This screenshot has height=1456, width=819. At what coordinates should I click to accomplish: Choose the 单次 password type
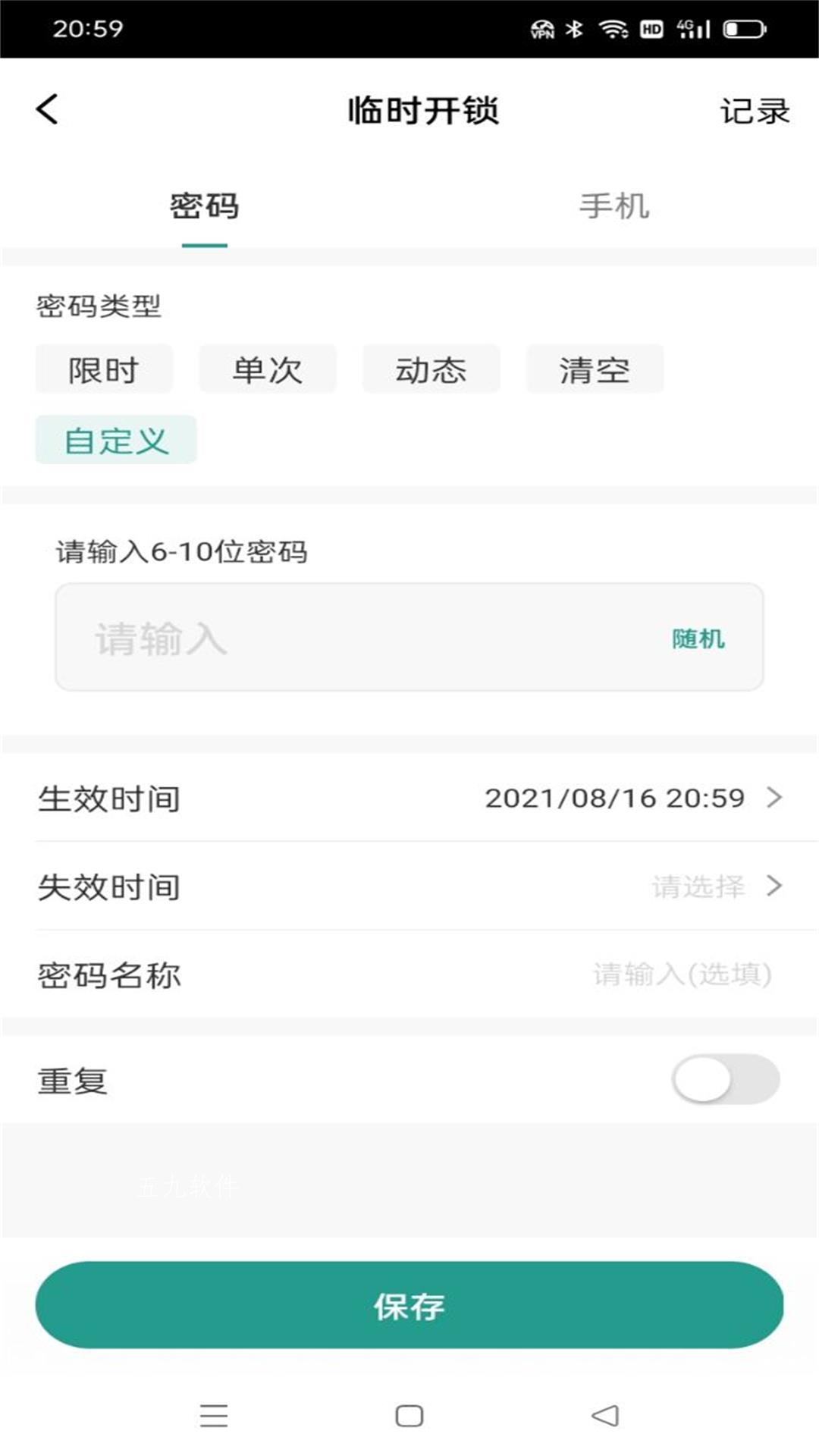[268, 369]
